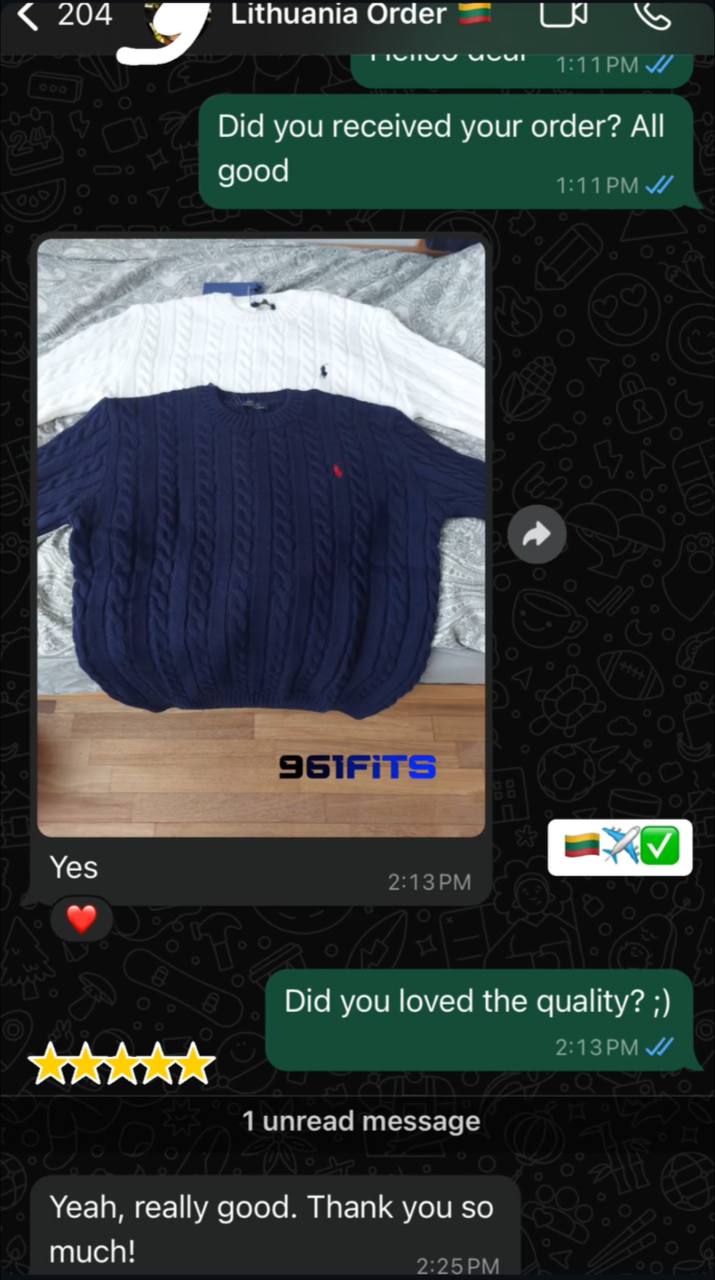This screenshot has width=715, height=1280.
Task: Open Lithuania Order contact info
Action: coord(338,15)
